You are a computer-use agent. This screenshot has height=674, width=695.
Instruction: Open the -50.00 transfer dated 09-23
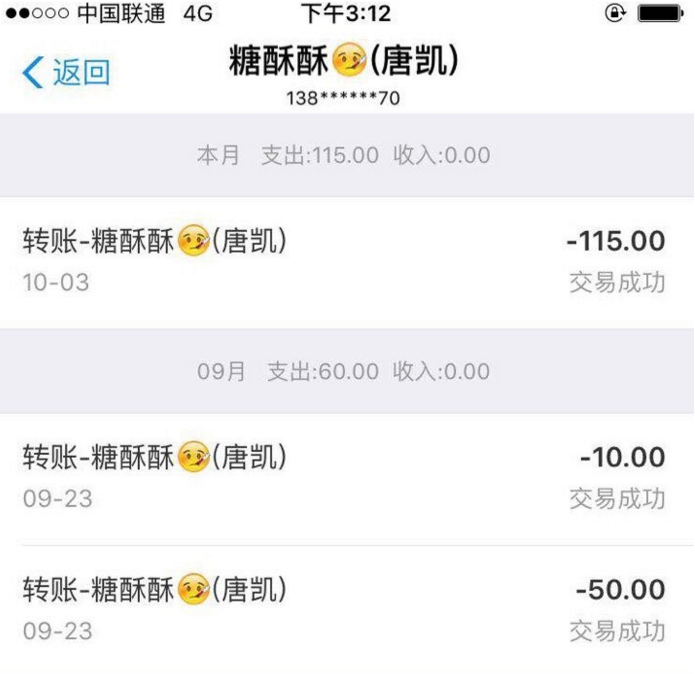[346, 609]
